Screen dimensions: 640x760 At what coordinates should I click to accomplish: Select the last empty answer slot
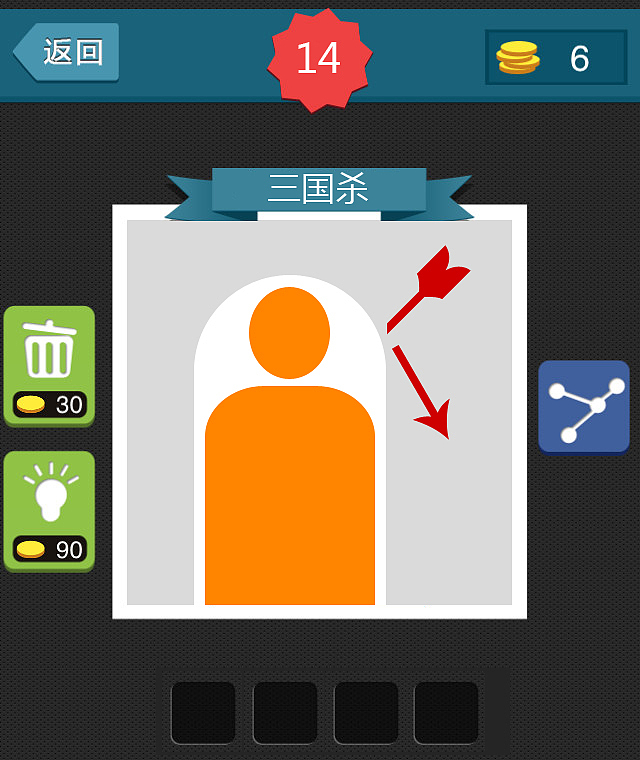(x=446, y=712)
